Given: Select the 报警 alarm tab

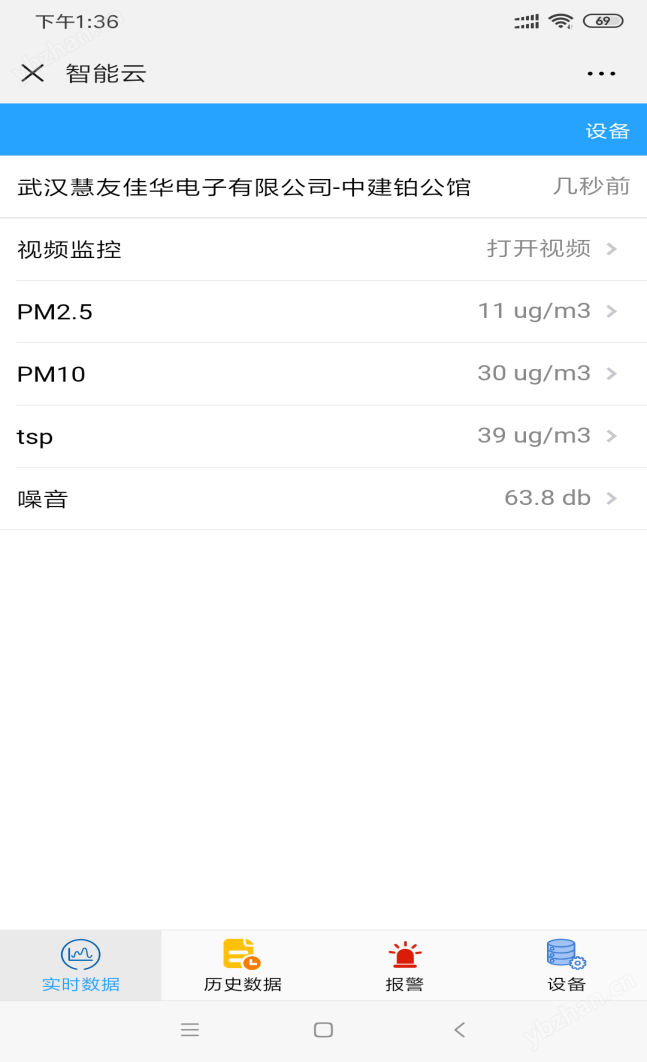Looking at the screenshot, I should (404, 966).
